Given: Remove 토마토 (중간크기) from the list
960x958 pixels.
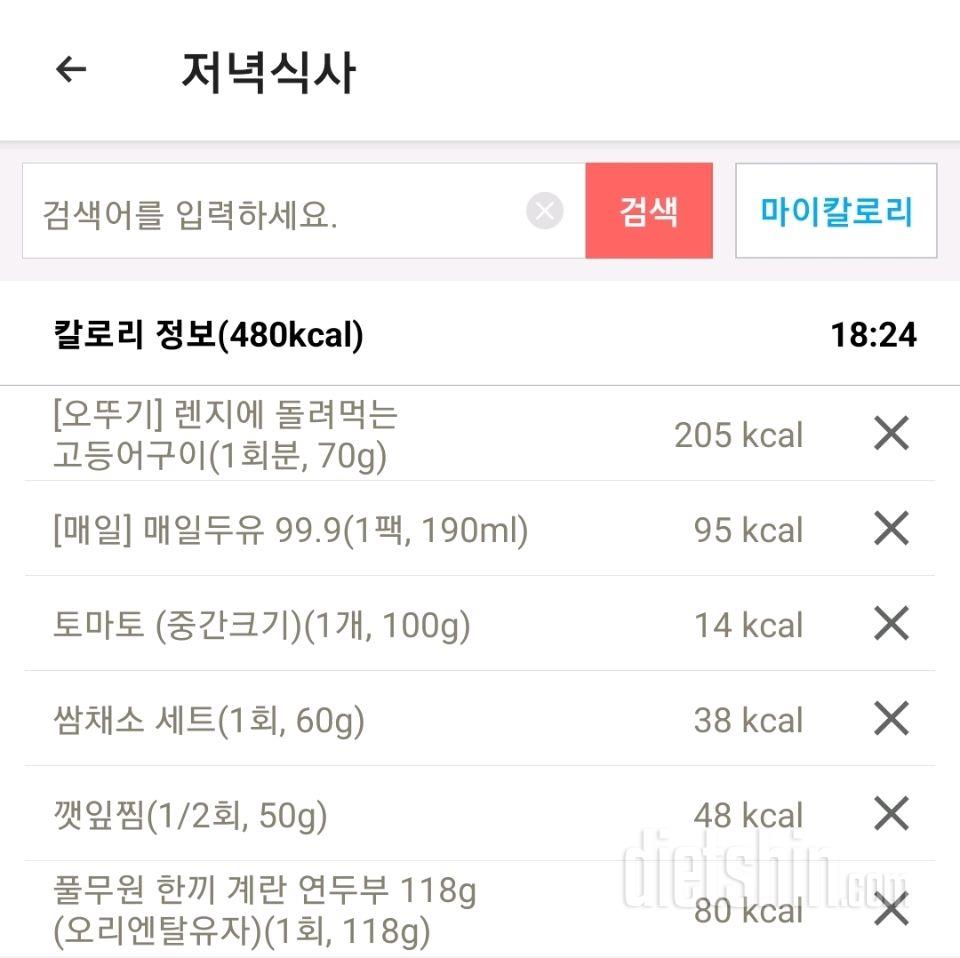Looking at the screenshot, I should [891, 624].
